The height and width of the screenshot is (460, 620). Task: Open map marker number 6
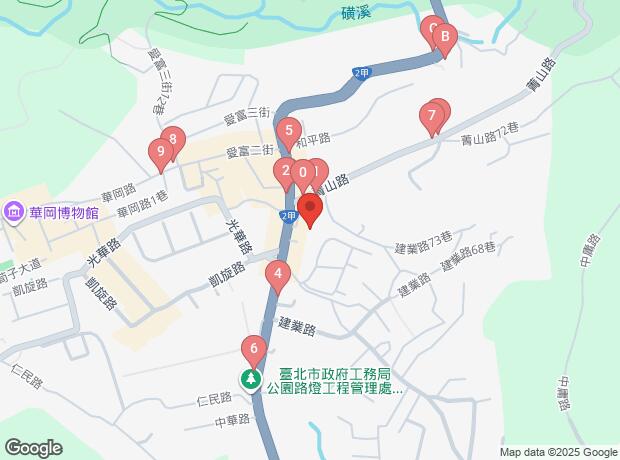[254, 350]
